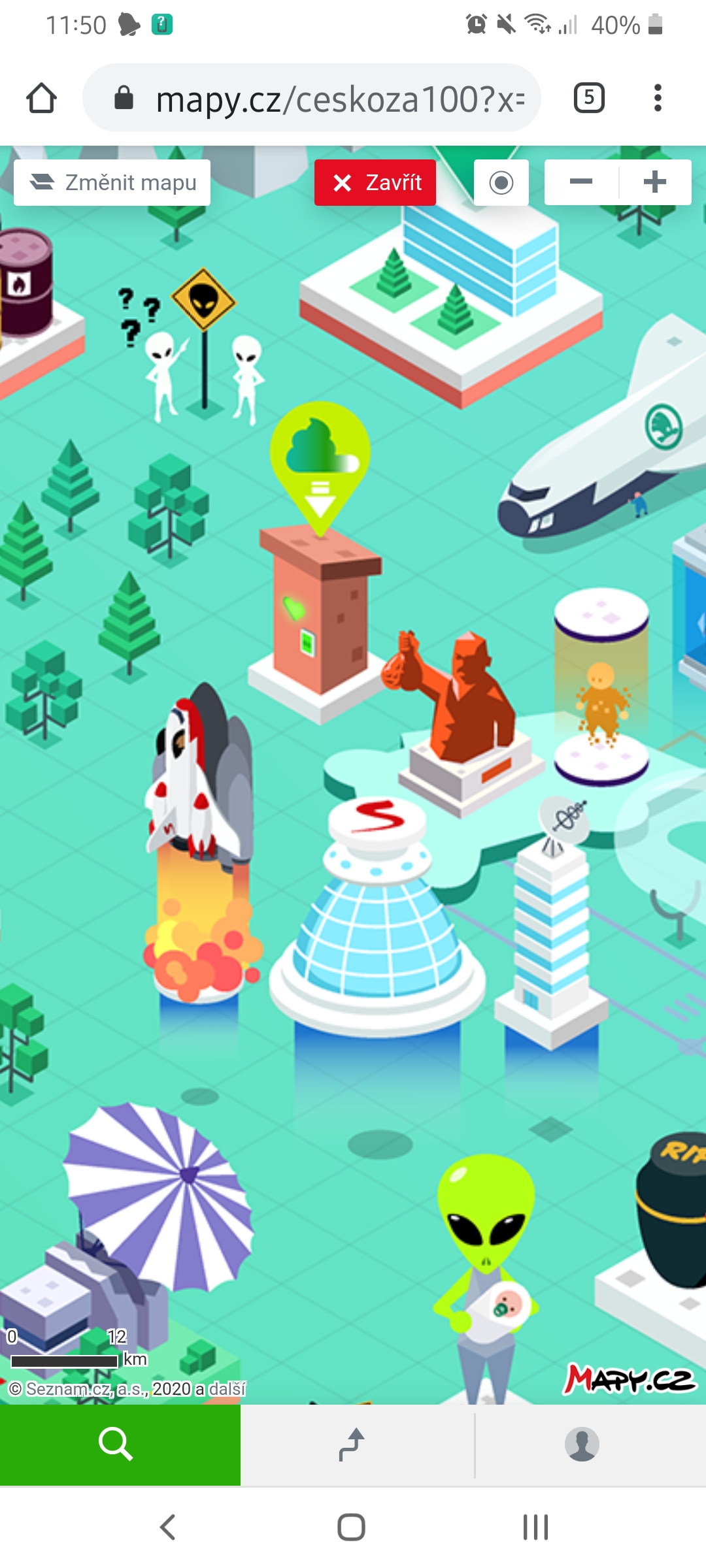
Task: Go back with the system back button
Action: point(168,1527)
